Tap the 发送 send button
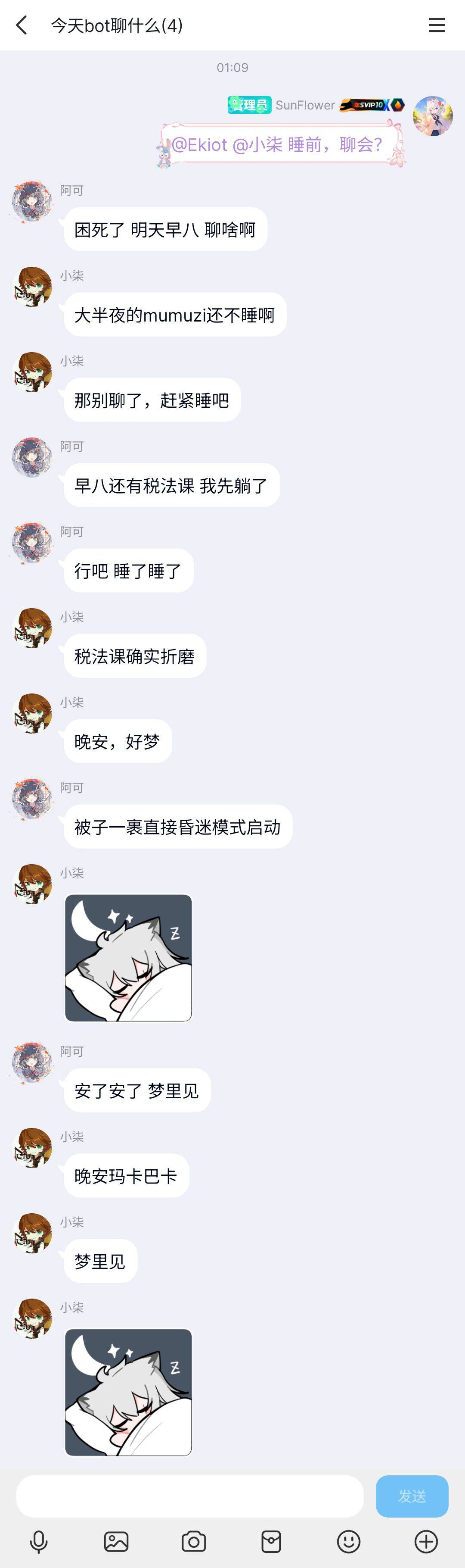The height and width of the screenshot is (1568, 465). click(x=412, y=1496)
